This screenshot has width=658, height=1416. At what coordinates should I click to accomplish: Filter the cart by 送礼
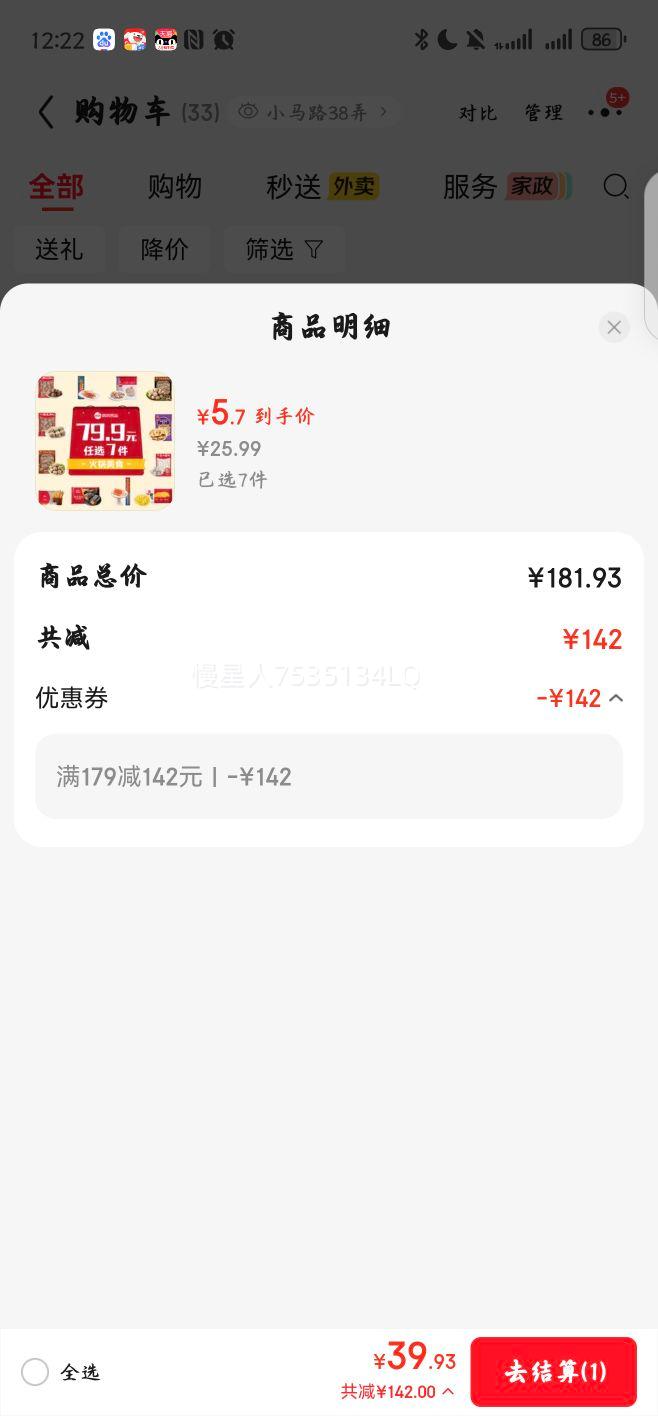[x=59, y=249]
